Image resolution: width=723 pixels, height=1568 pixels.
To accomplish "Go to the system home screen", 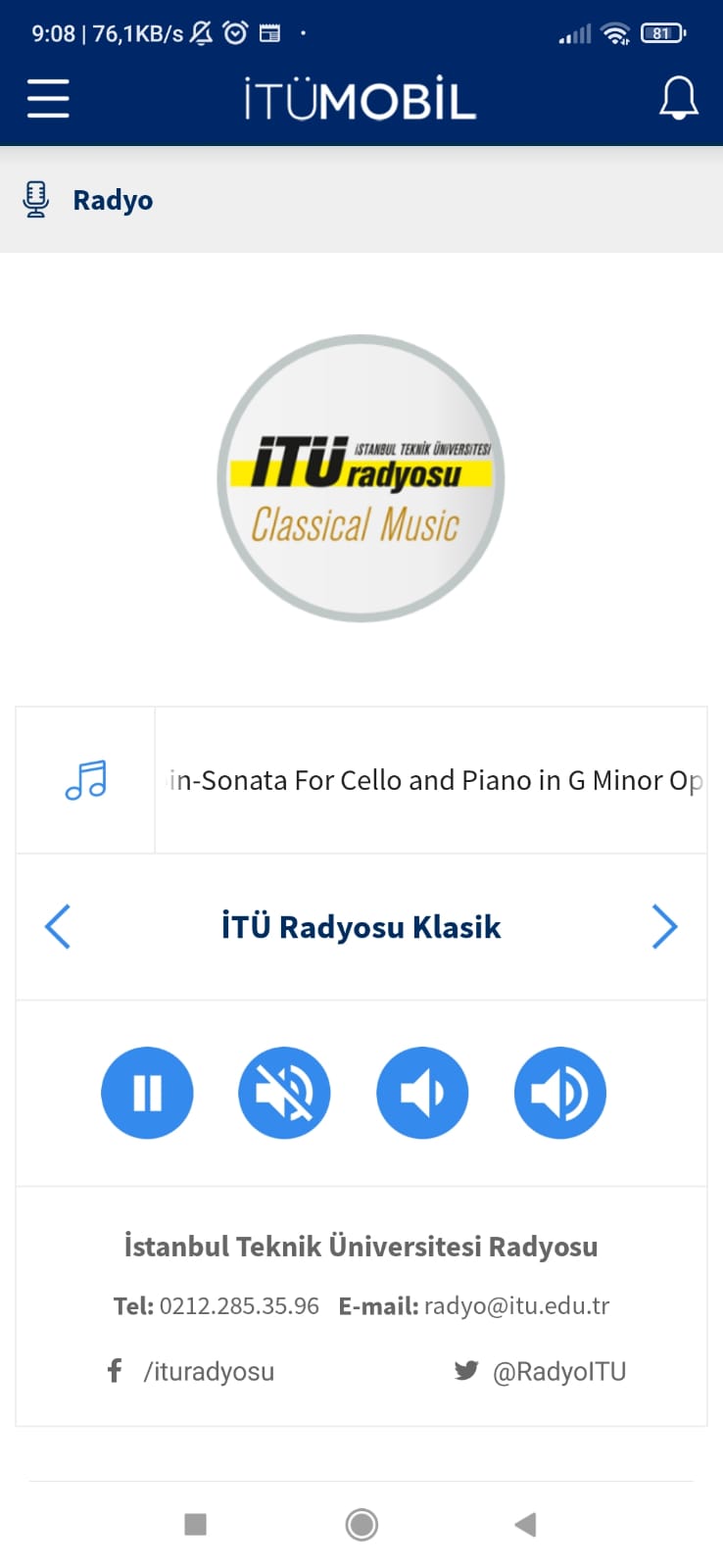I will tap(361, 1524).
